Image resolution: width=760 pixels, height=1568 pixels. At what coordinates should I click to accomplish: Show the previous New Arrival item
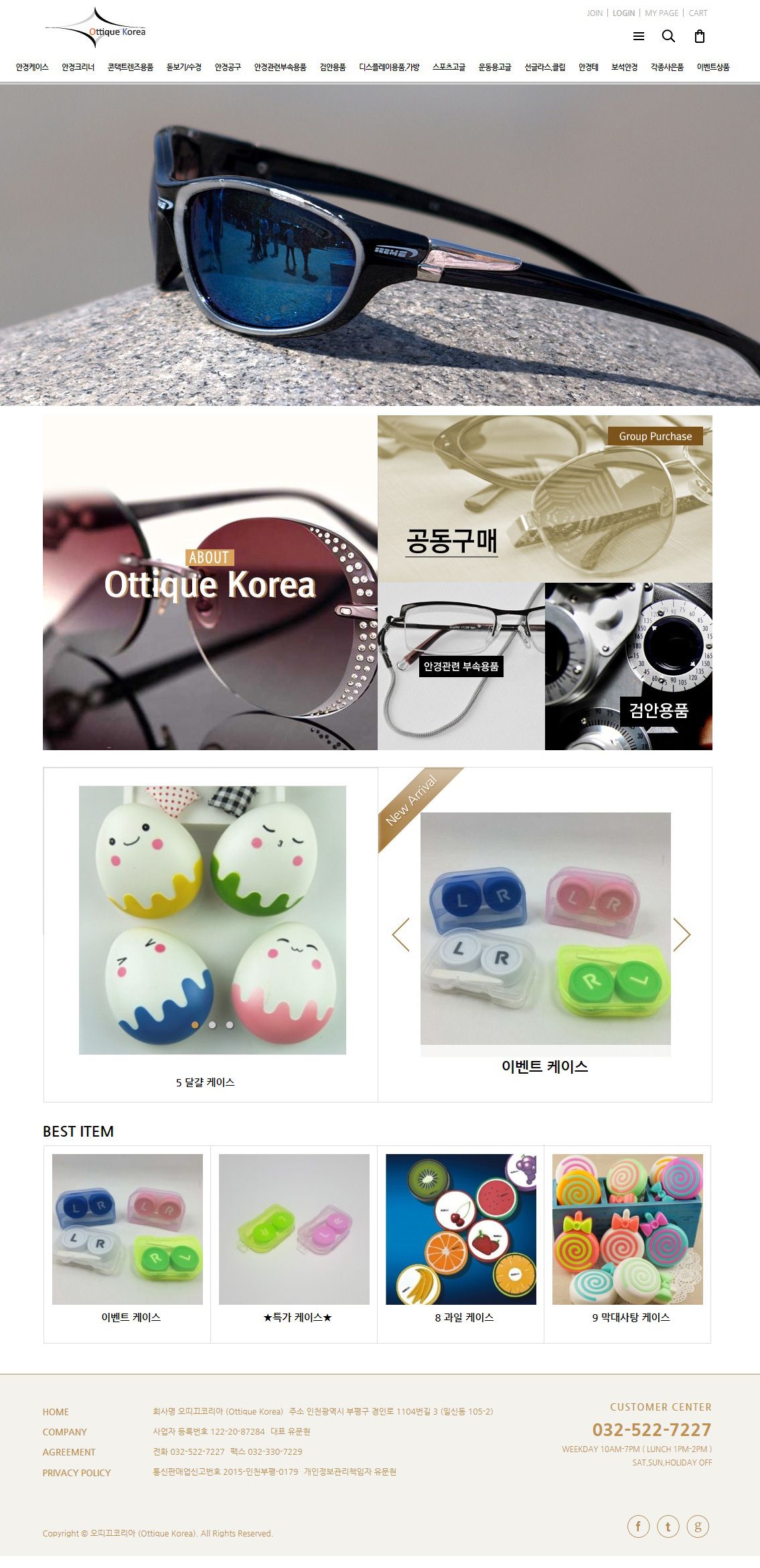(400, 934)
